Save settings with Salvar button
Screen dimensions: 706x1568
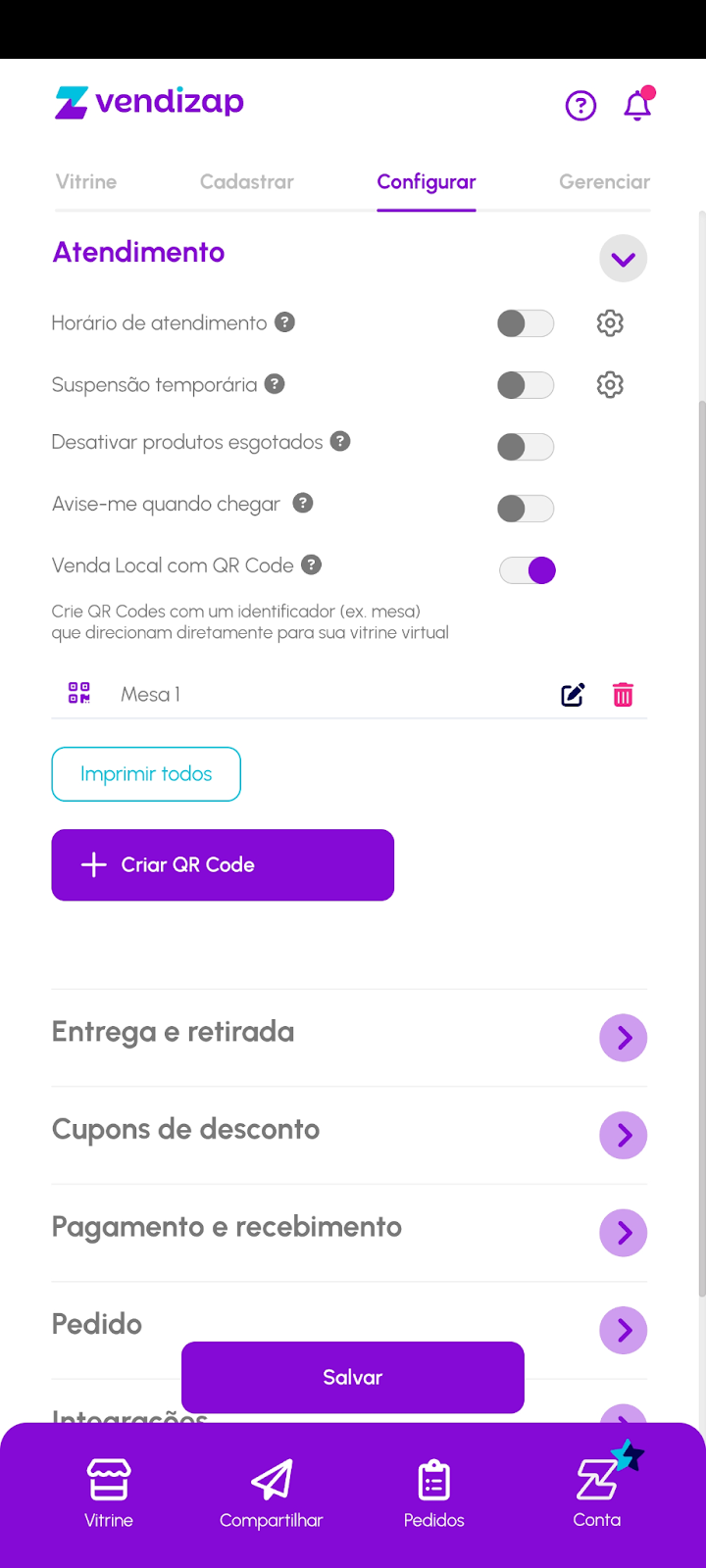click(353, 1377)
